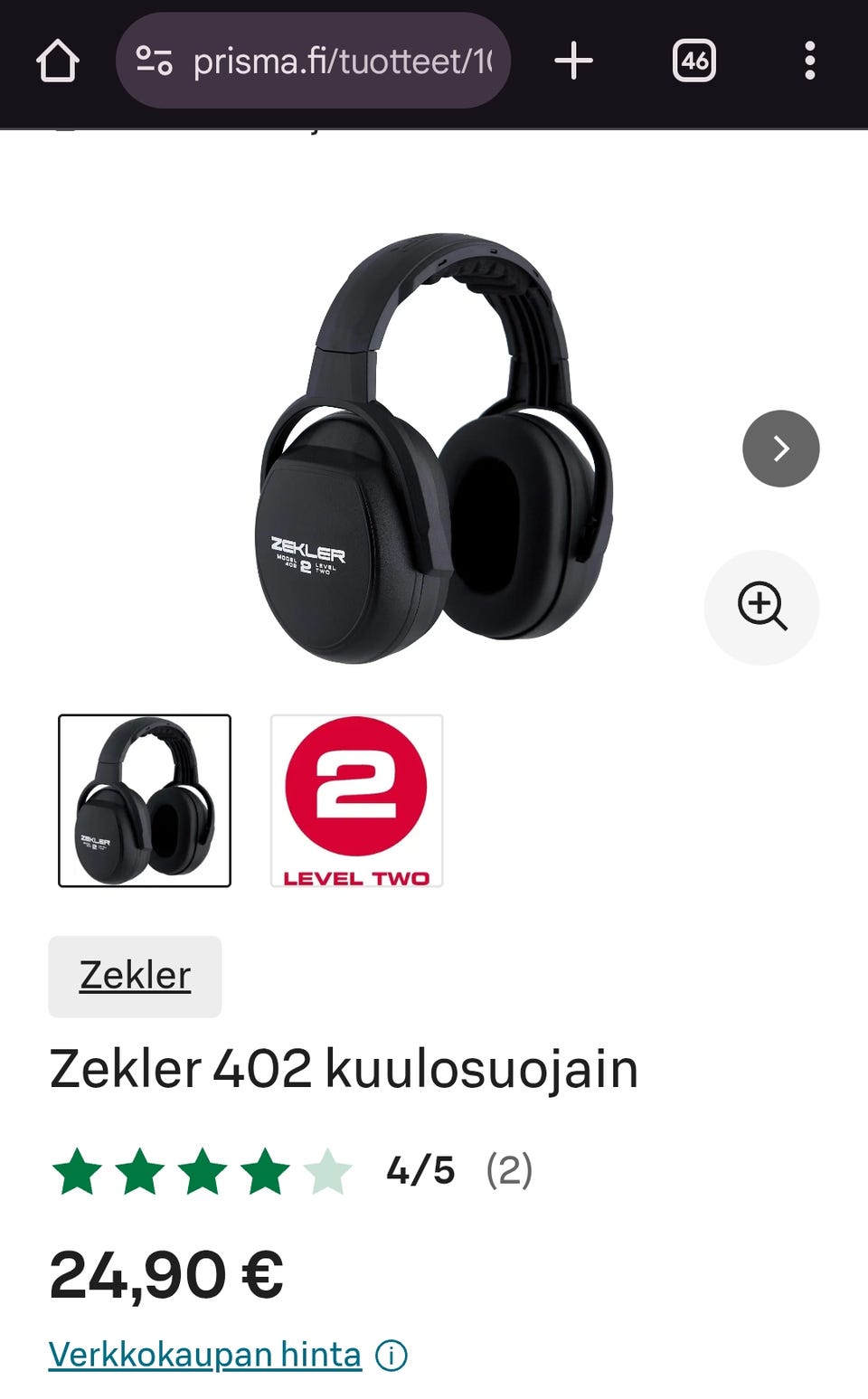
Task: Open a new browser tab with the plus icon
Action: point(573,61)
